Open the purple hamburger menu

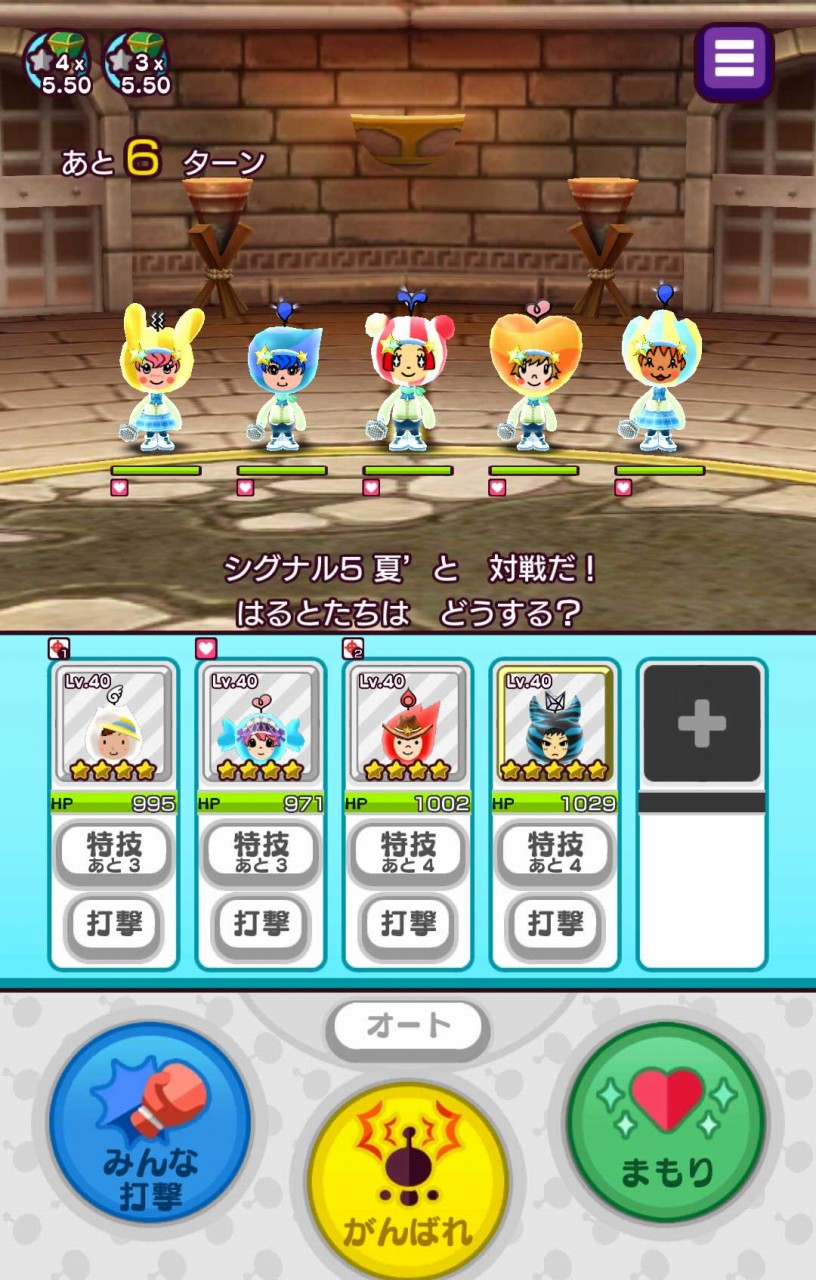734,61
